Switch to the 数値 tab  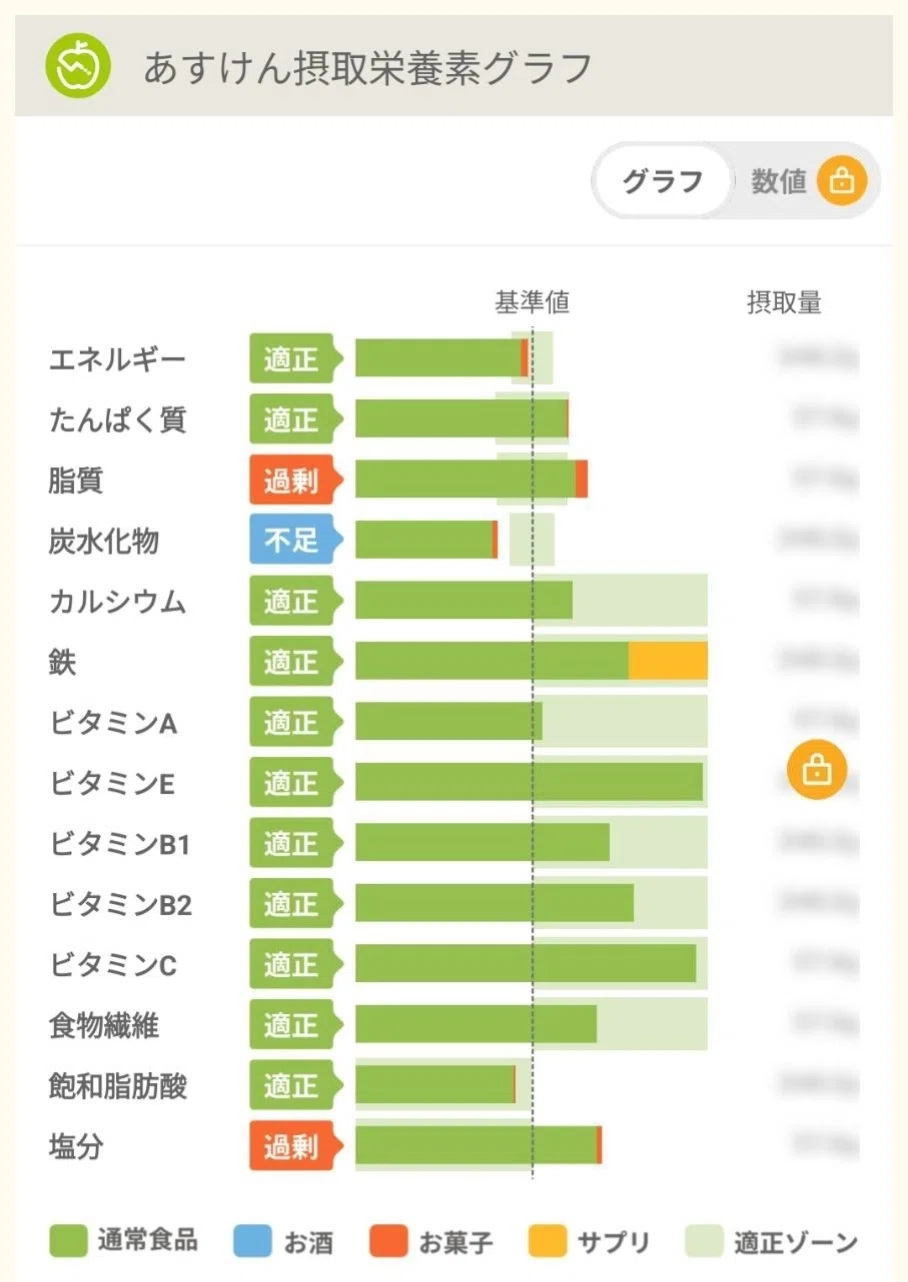[x=806, y=181]
